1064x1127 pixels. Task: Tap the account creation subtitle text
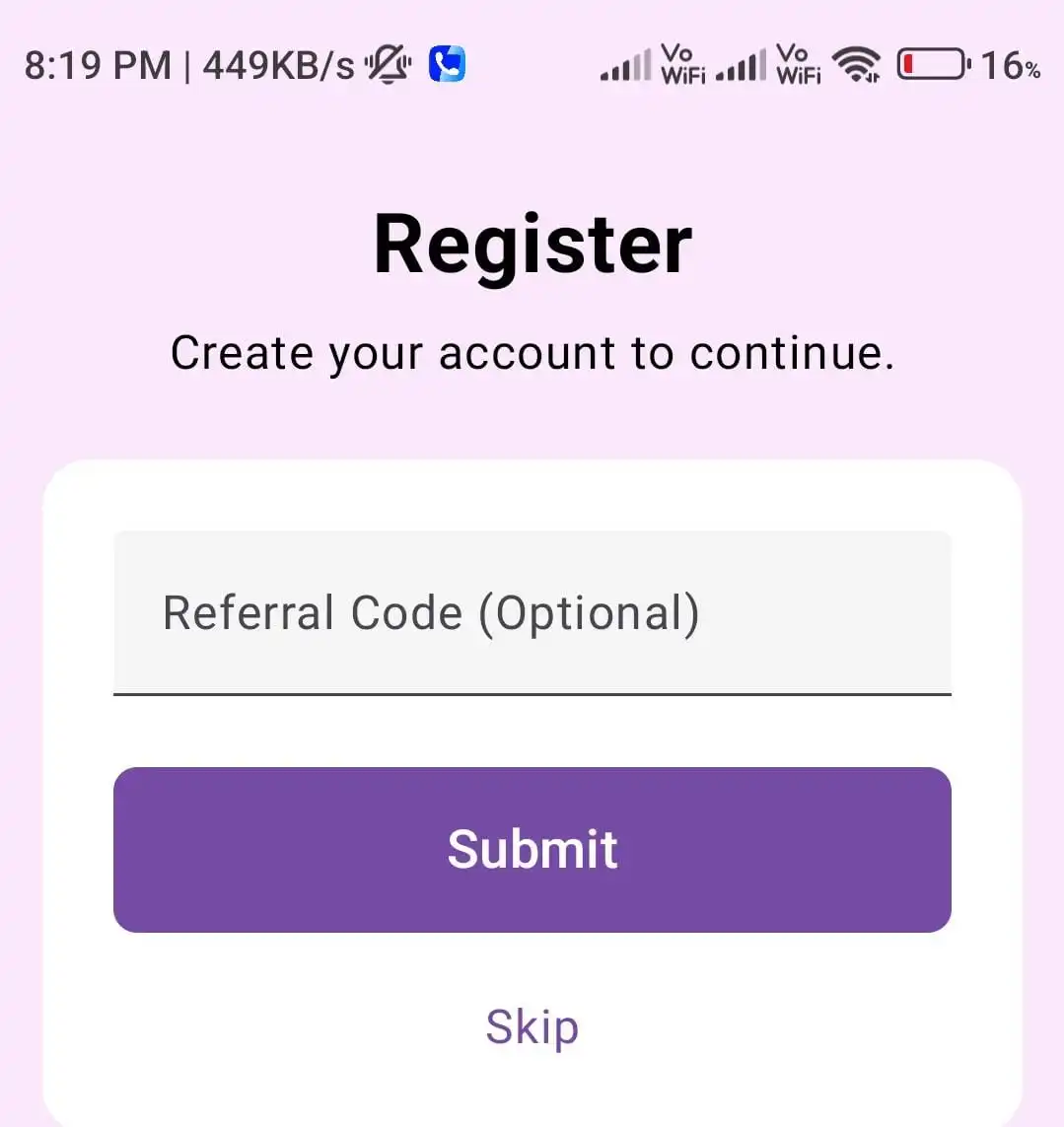tap(532, 352)
